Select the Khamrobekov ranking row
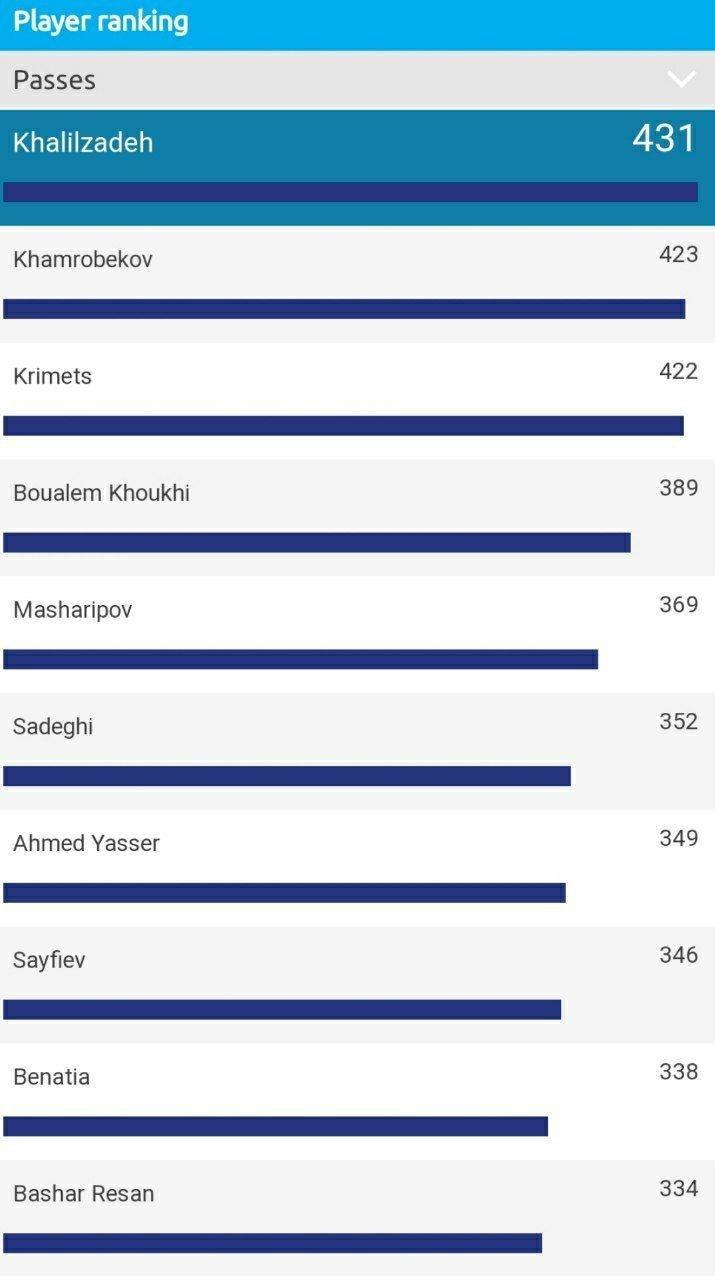Screen dimensions: 715x1276 [357, 283]
